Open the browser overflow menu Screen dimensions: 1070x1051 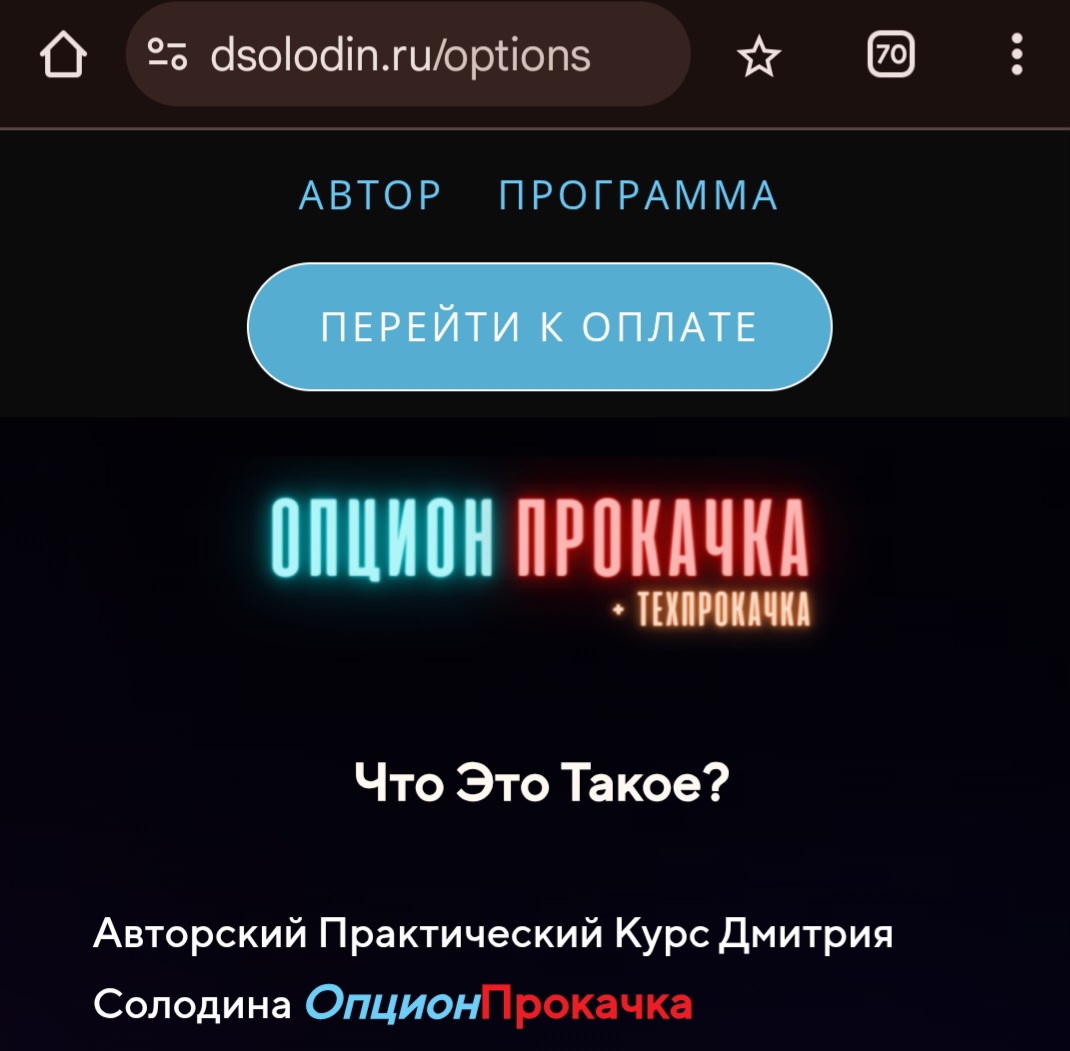click(1016, 56)
